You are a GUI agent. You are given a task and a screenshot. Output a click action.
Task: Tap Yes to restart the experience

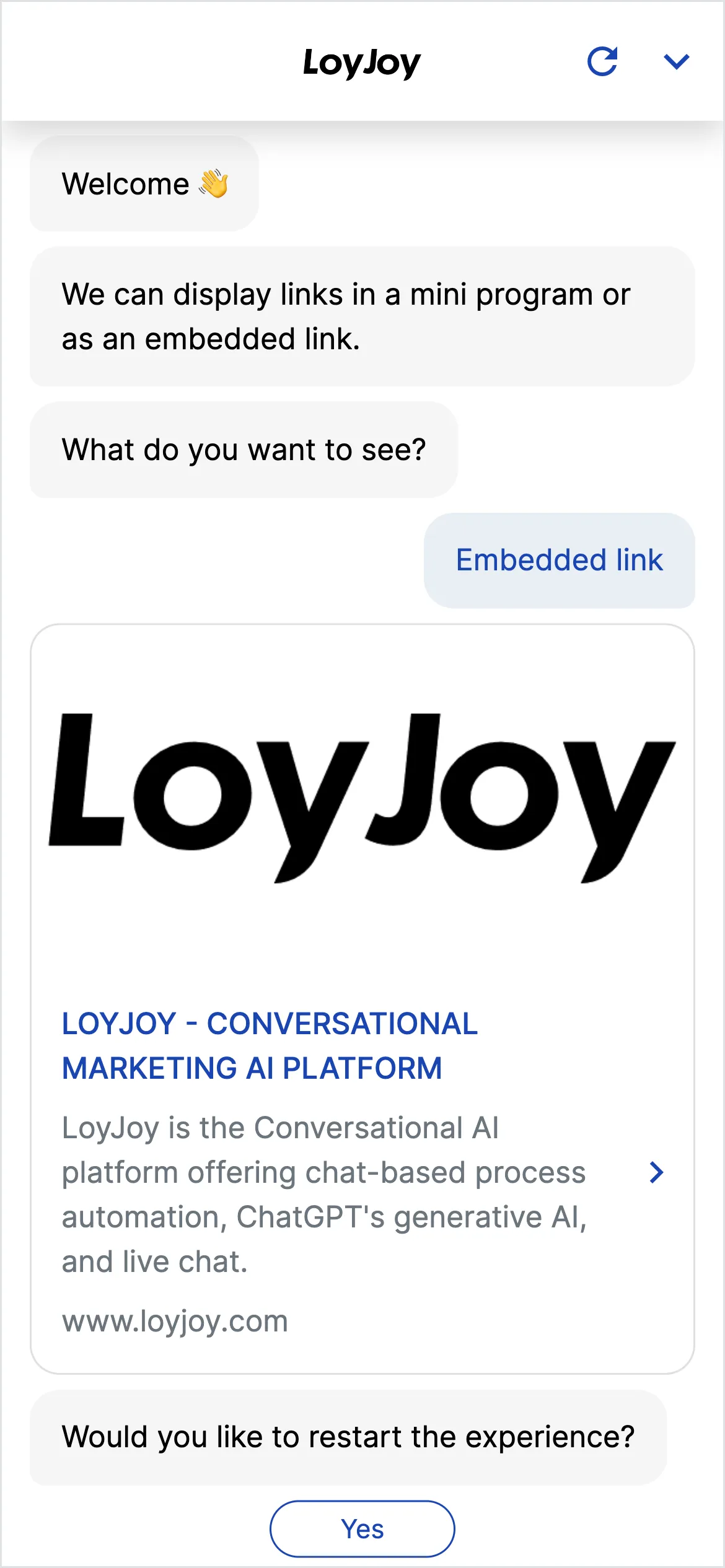tap(362, 1528)
